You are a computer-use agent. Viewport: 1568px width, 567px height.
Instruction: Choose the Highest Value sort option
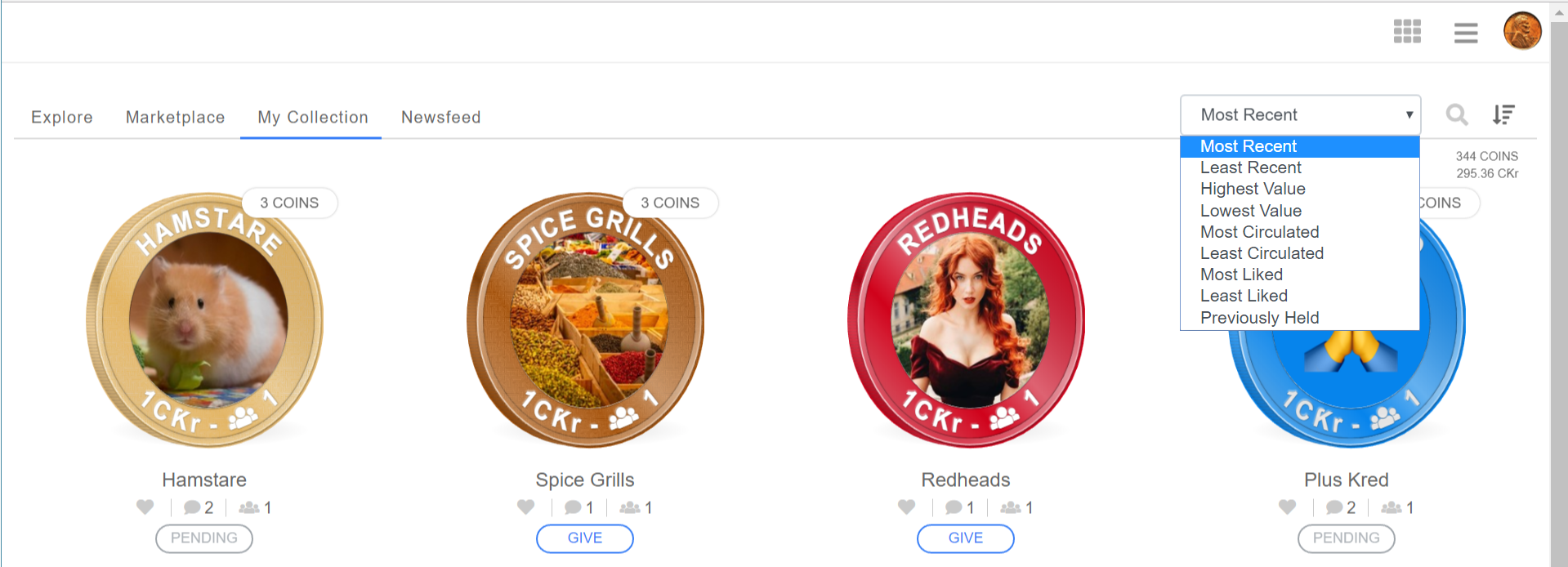pyautogui.click(x=1253, y=189)
